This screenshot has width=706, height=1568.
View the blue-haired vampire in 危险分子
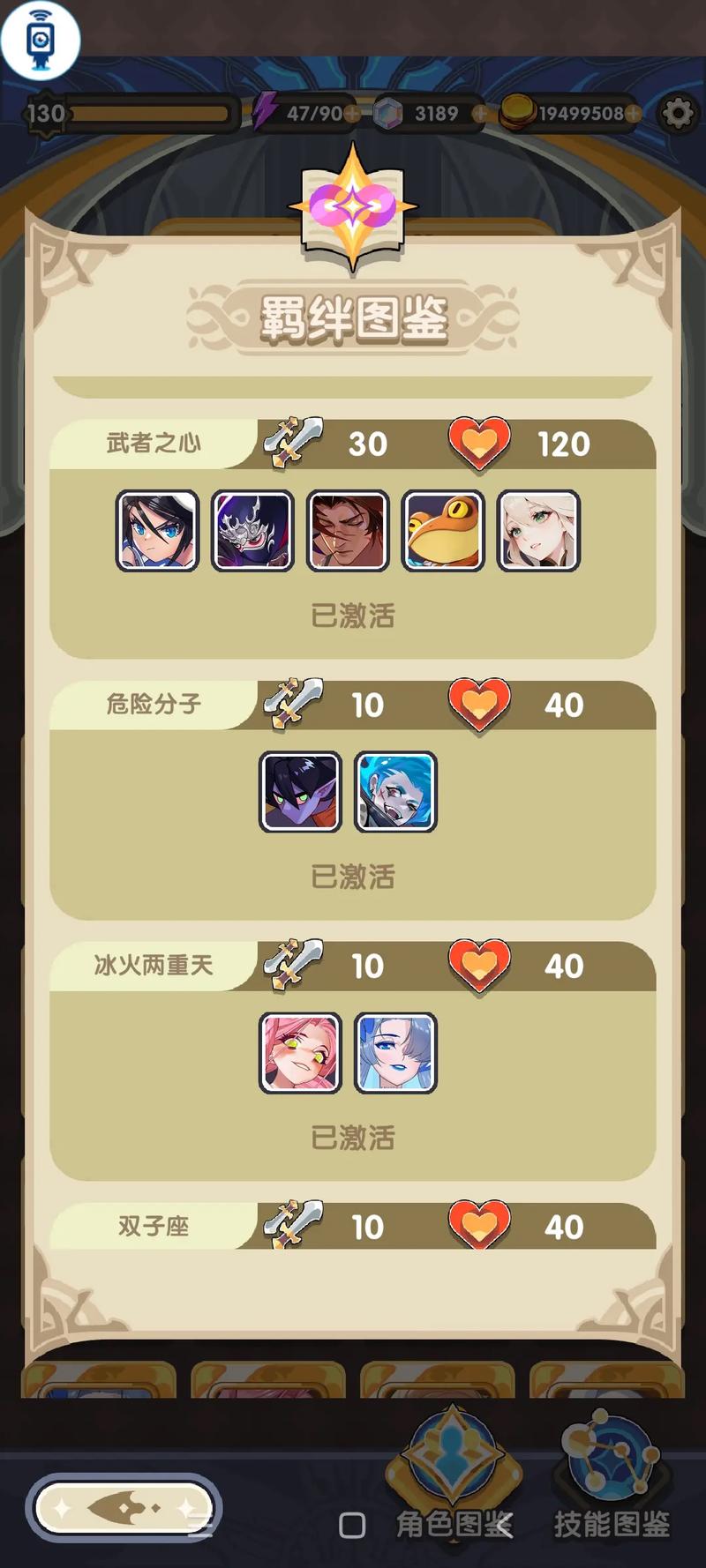pyautogui.click(x=395, y=792)
